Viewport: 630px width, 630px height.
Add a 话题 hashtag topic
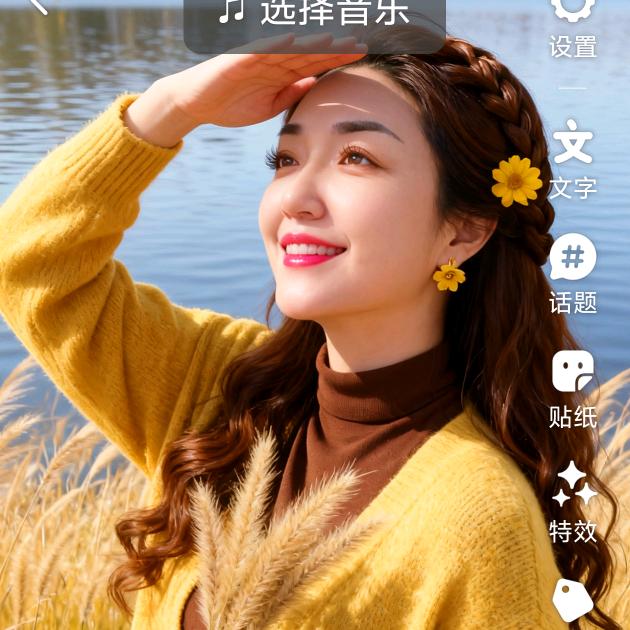coord(573,272)
